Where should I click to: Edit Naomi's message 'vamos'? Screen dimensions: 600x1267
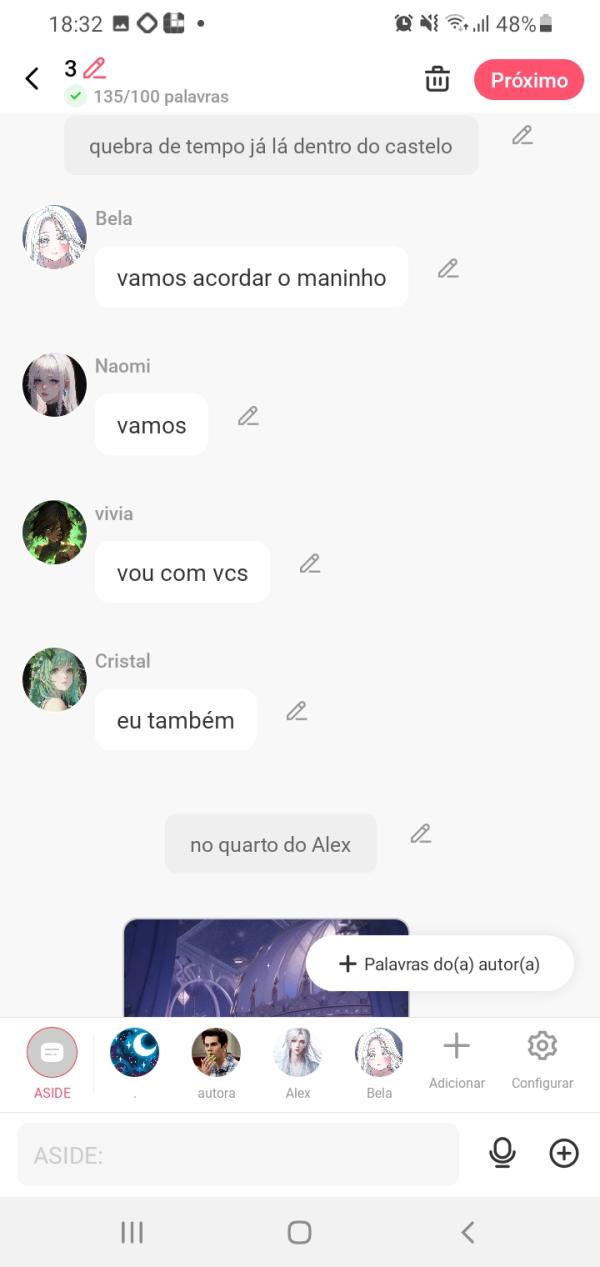[x=248, y=416]
